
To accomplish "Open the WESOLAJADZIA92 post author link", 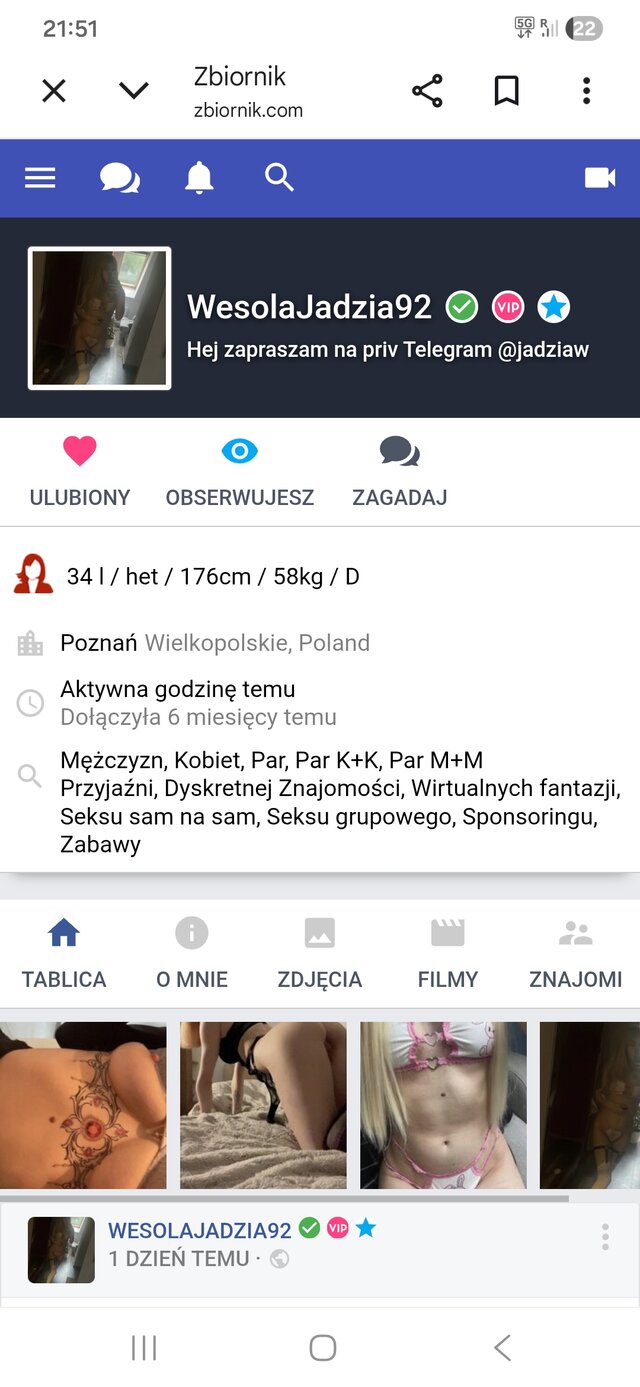I will tap(200, 1230).
